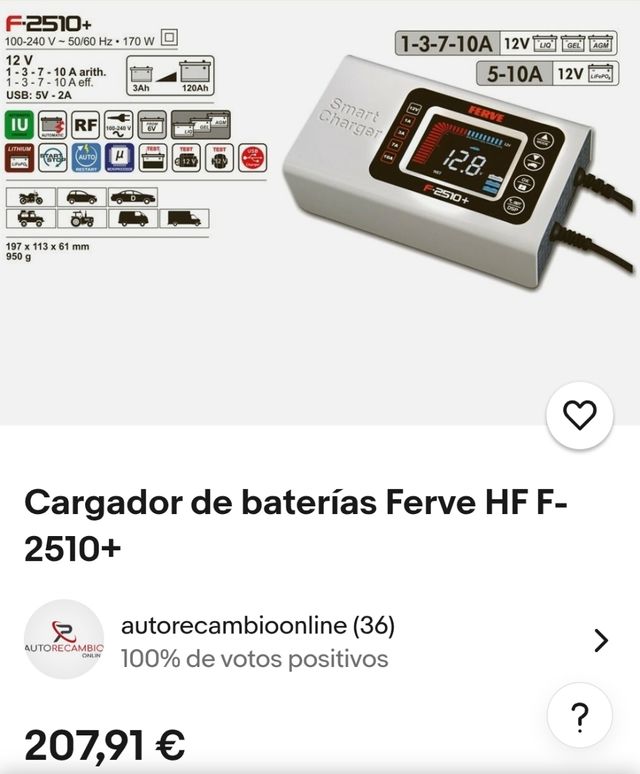Add the Ferve charger to favorites
Screen dimensions: 640x774
click(580, 415)
